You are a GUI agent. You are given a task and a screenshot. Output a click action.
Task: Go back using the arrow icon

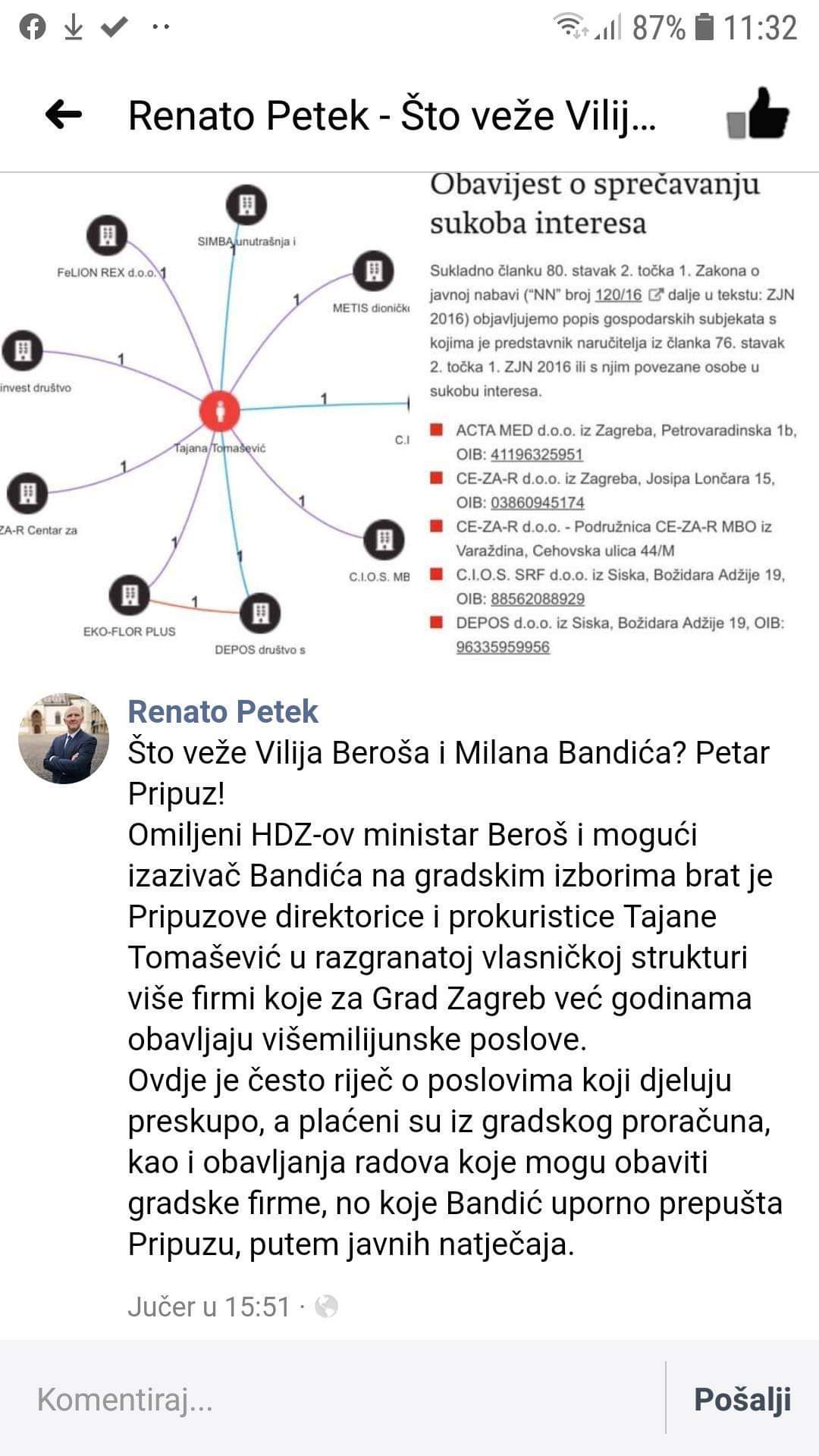[x=64, y=115]
